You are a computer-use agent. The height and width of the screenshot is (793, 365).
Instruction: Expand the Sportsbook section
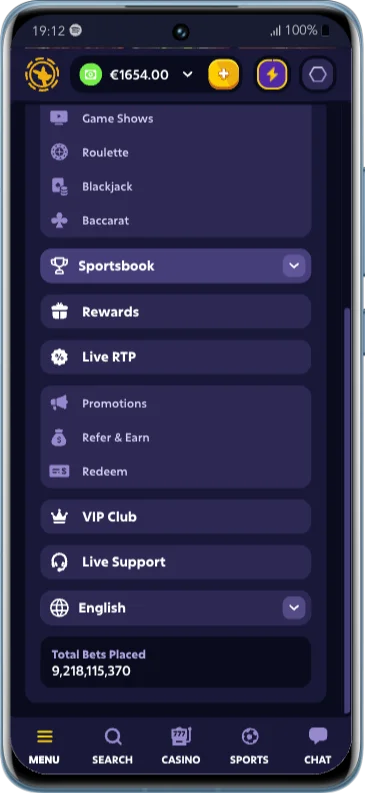tap(175, 266)
